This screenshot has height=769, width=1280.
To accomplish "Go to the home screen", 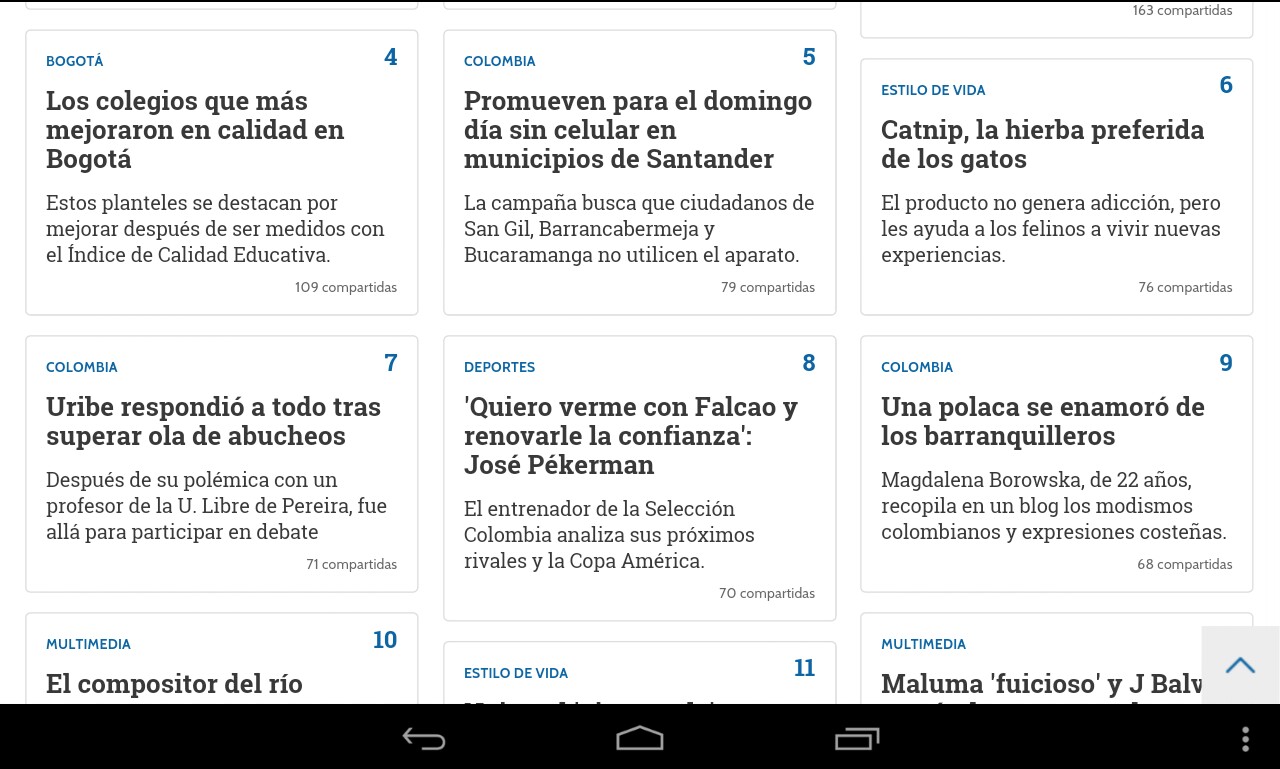I will pos(640,739).
